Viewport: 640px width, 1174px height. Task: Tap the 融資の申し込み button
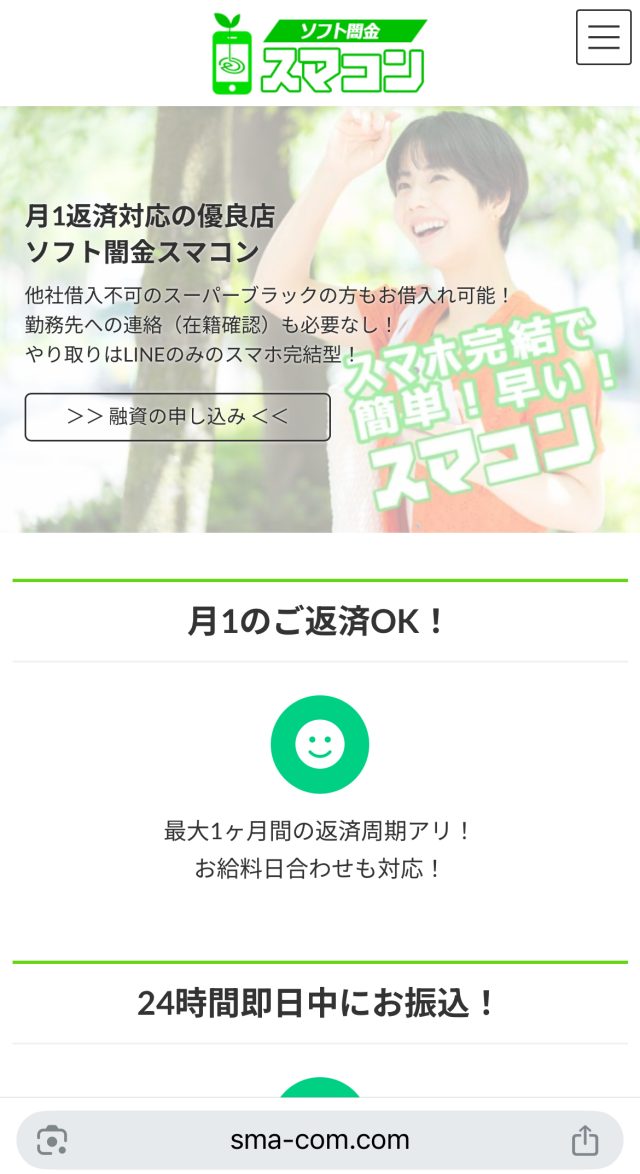point(177,417)
